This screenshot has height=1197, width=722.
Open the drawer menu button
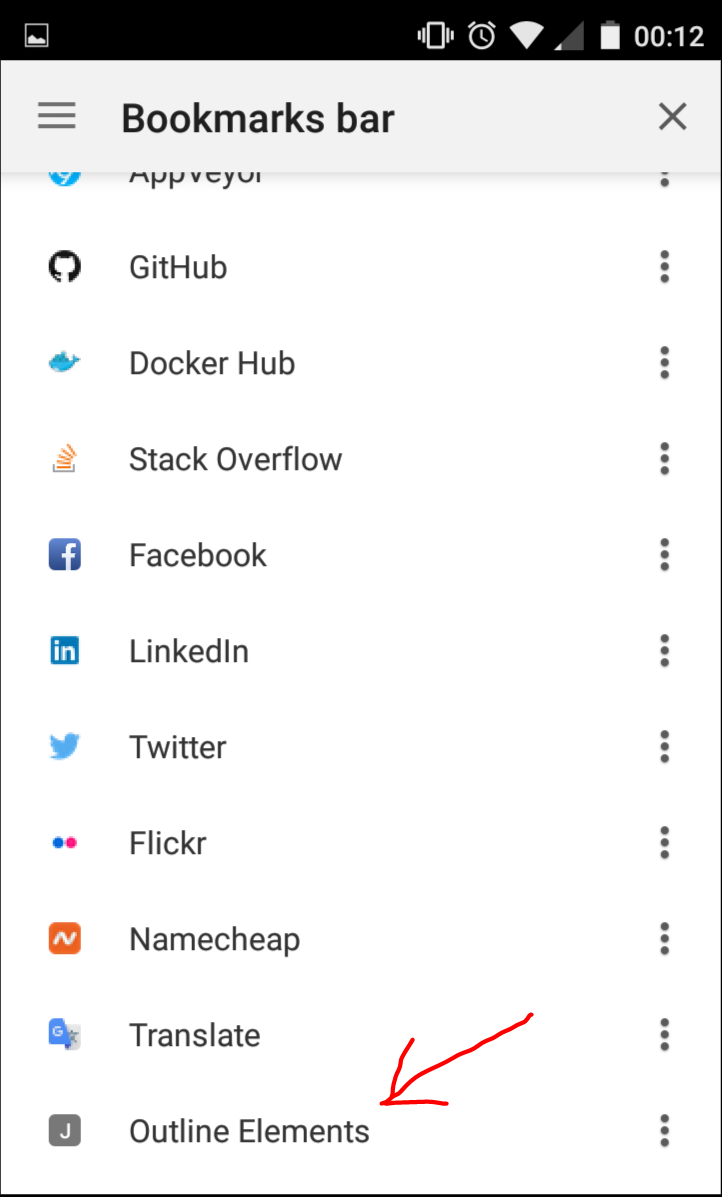pos(56,117)
